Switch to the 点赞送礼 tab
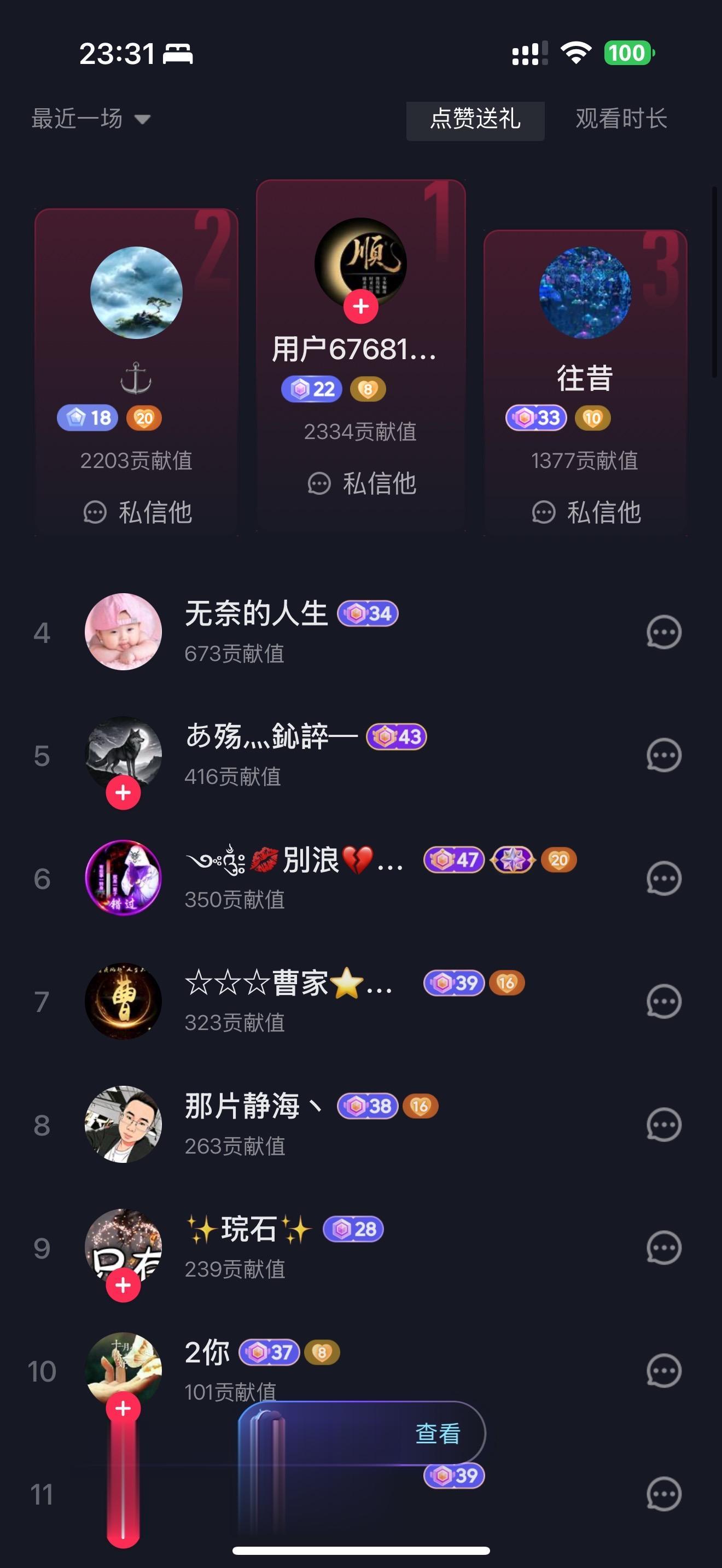This screenshot has width=722, height=1568. click(x=475, y=119)
